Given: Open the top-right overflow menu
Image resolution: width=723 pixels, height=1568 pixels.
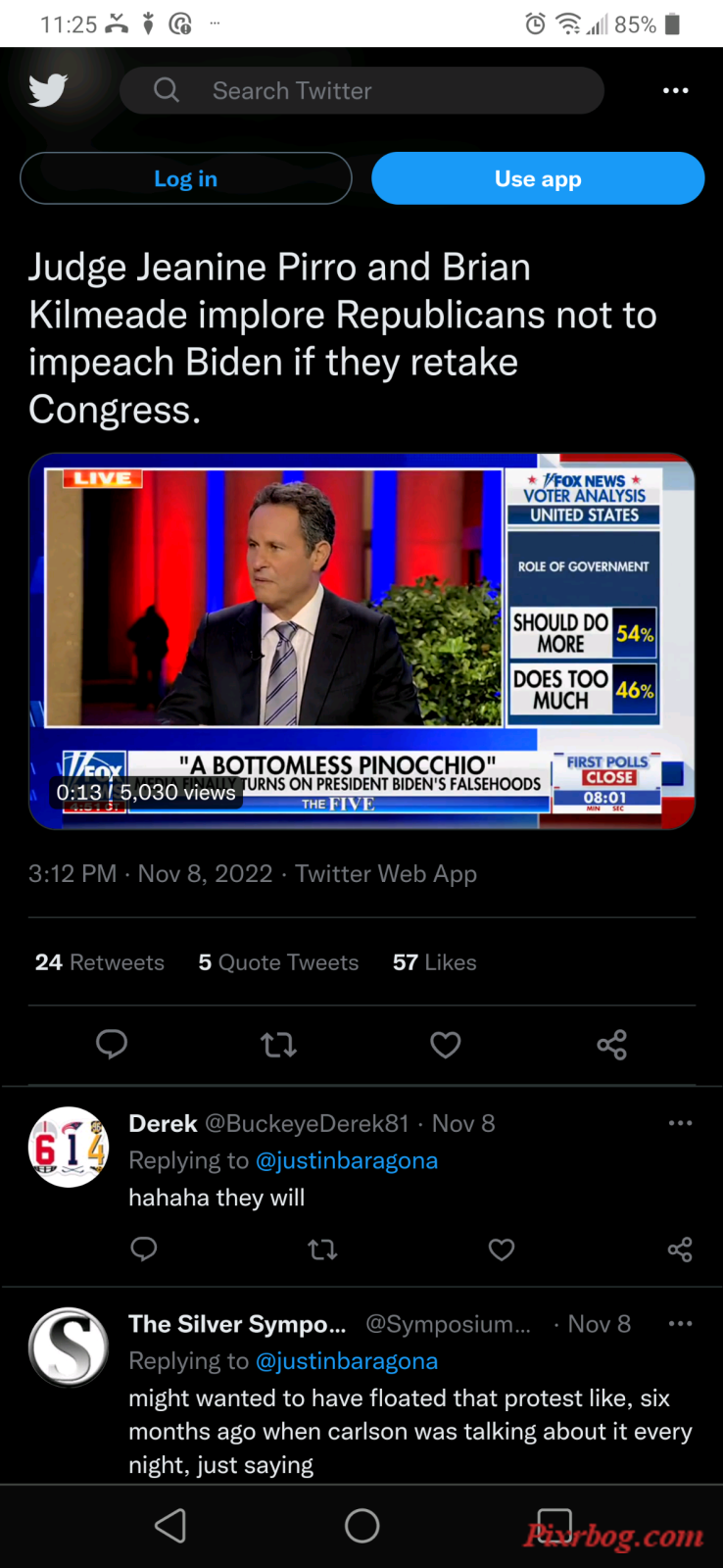Looking at the screenshot, I should (675, 91).
